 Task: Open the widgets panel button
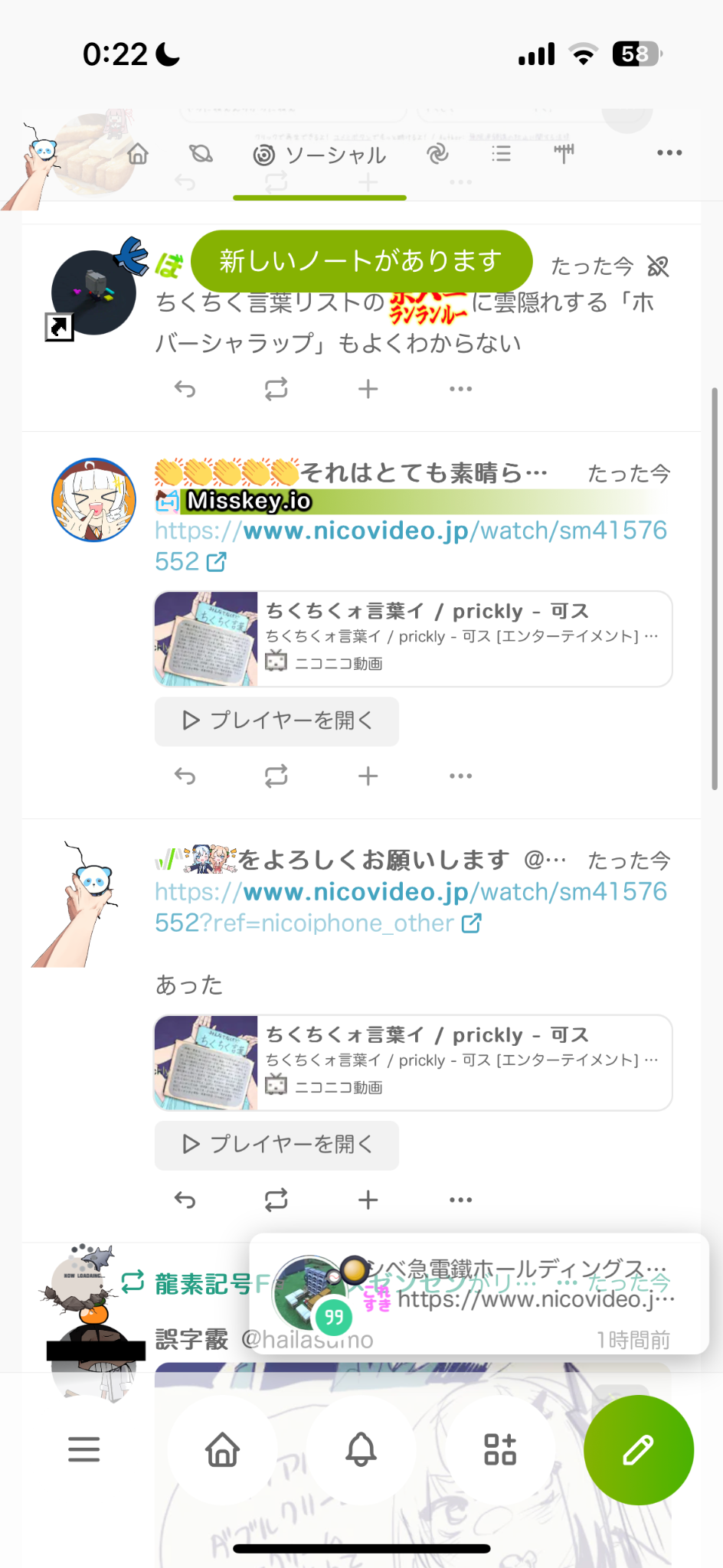click(499, 1449)
